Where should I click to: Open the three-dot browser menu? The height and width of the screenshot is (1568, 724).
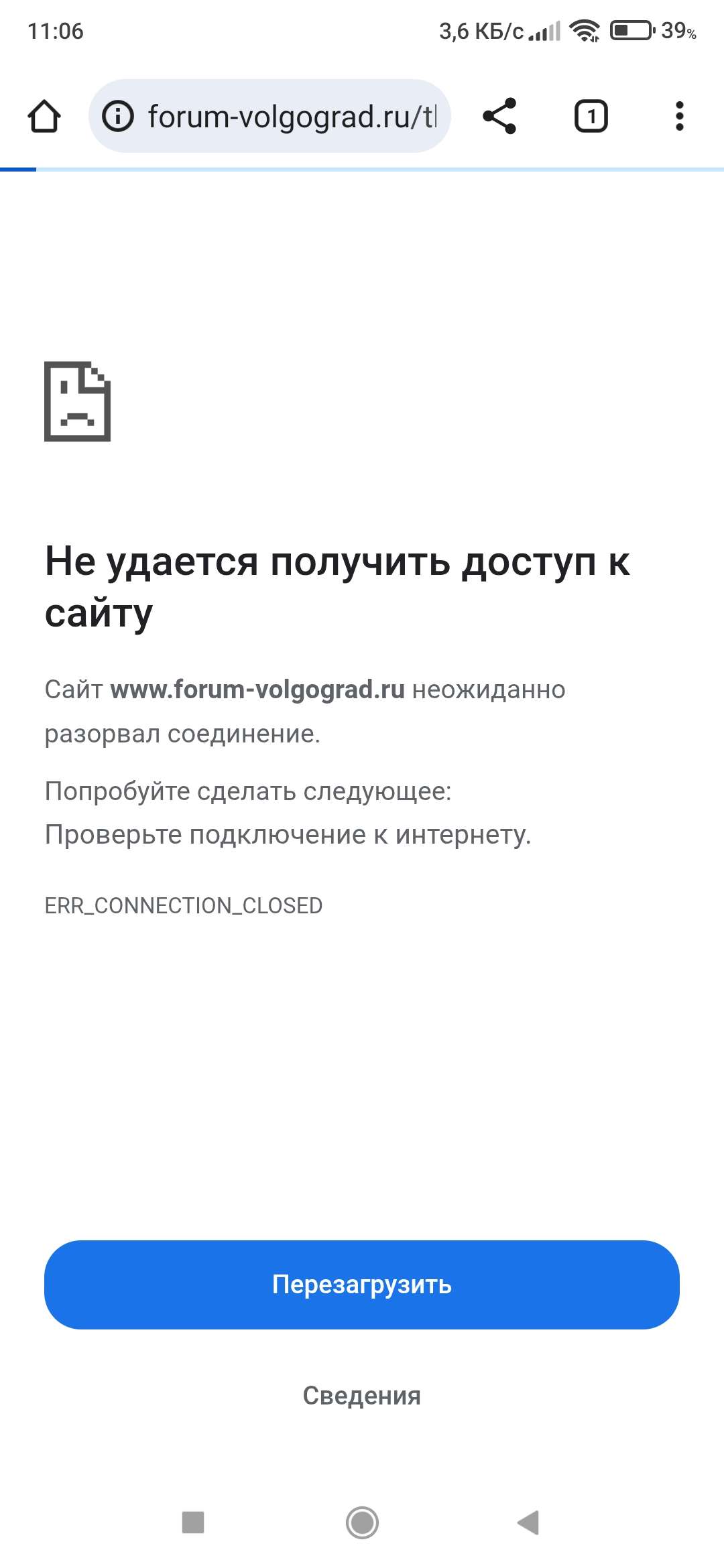click(679, 116)
